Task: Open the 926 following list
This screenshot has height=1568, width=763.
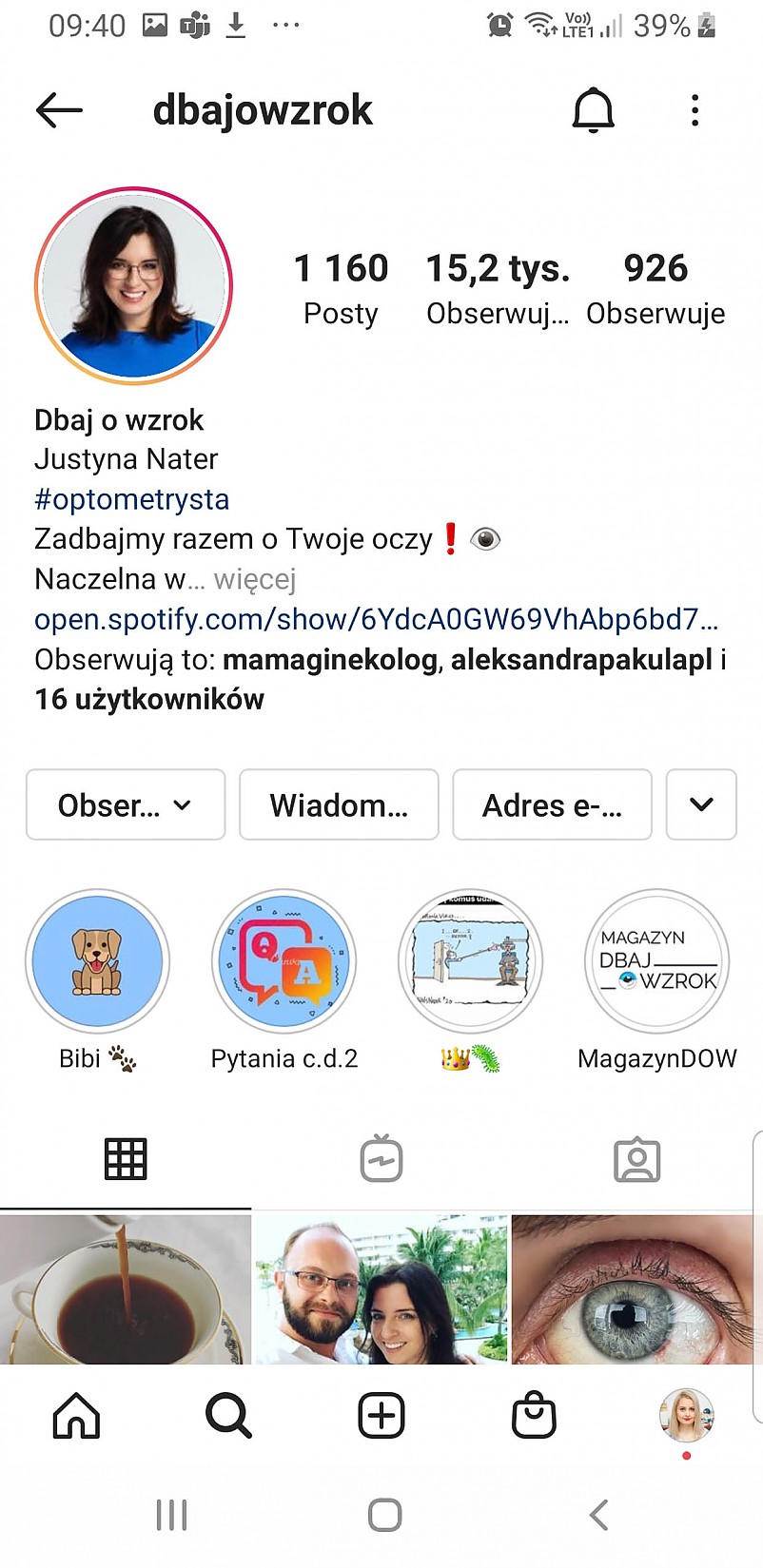Action: [655, 287]
